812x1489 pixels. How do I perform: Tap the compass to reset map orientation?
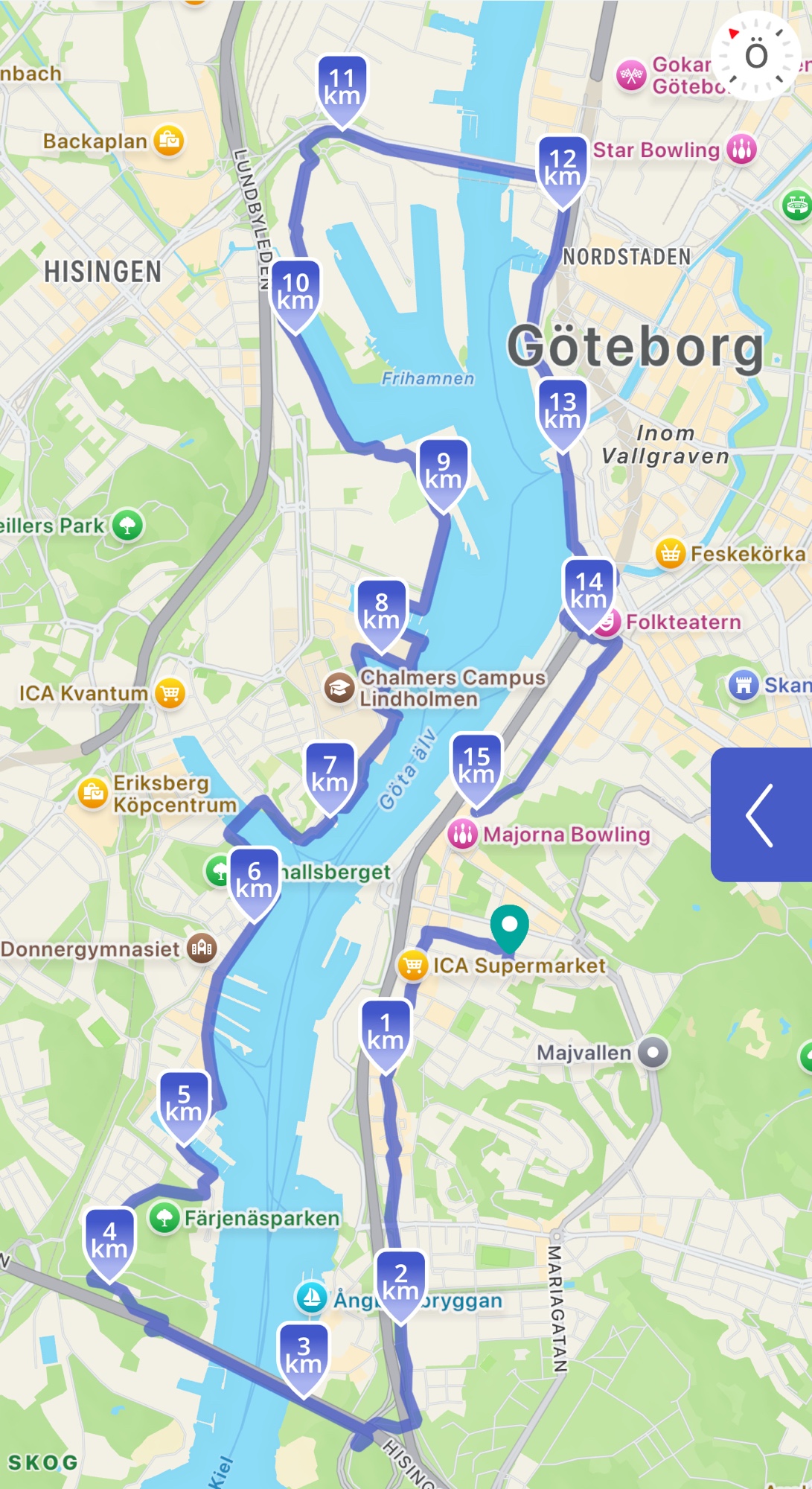pos(756,56)
